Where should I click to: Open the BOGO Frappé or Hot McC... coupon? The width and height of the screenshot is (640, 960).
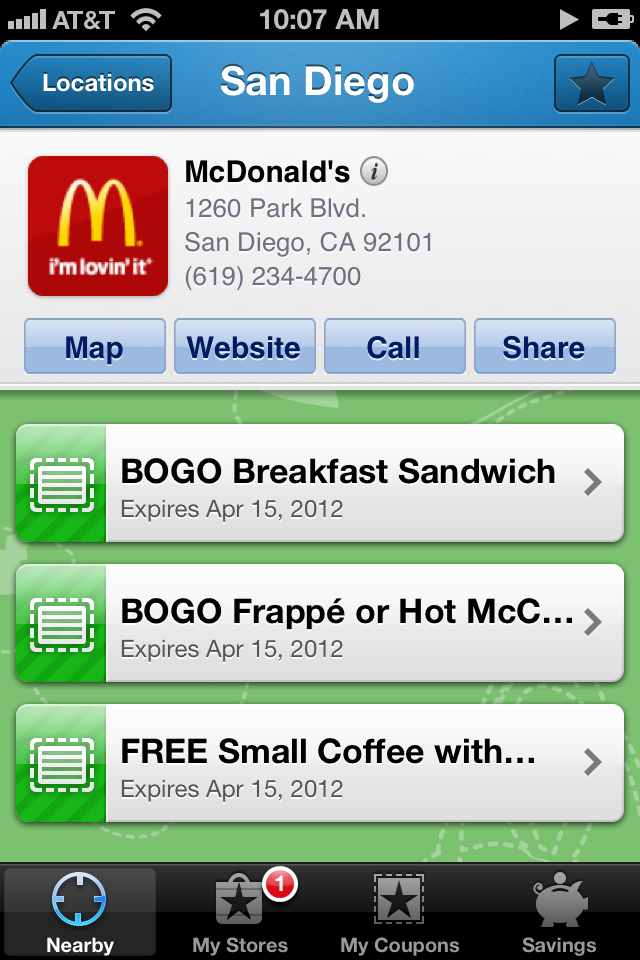pyautogui.click(x=320, y=623)
